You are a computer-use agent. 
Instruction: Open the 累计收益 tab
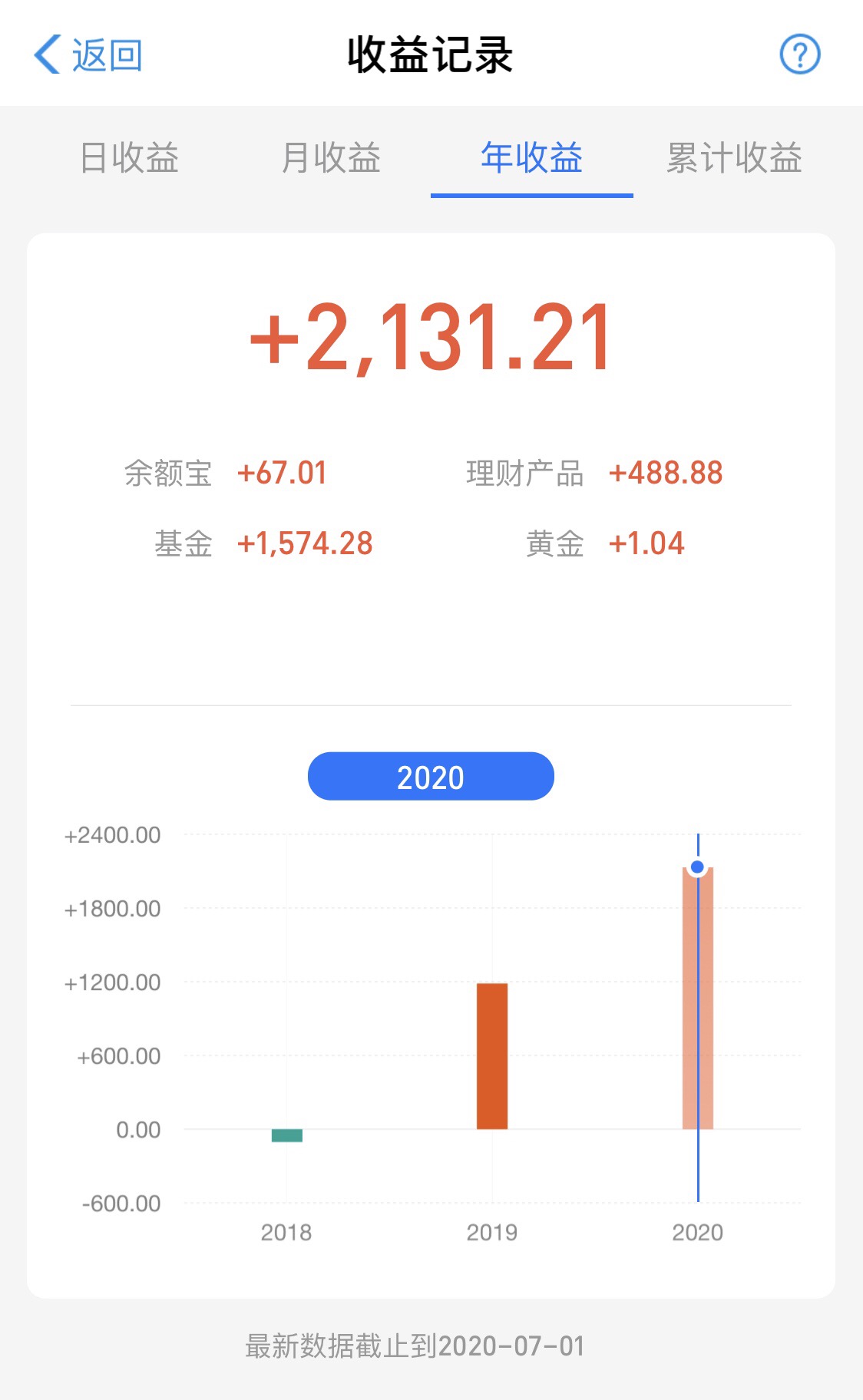pyautogui.click(x=734, y=158)
